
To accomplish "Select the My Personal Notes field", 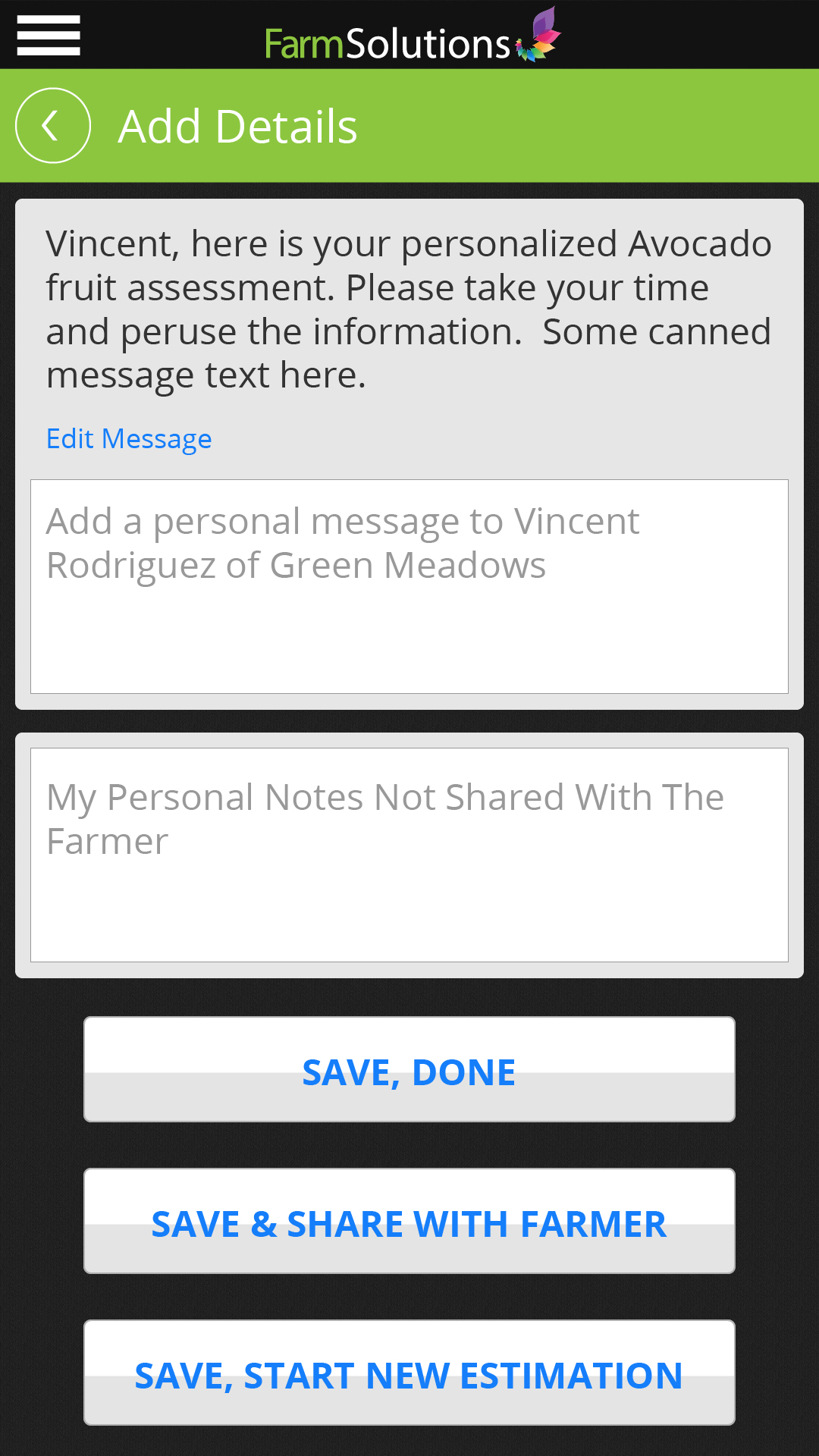I will click(409, 855).
